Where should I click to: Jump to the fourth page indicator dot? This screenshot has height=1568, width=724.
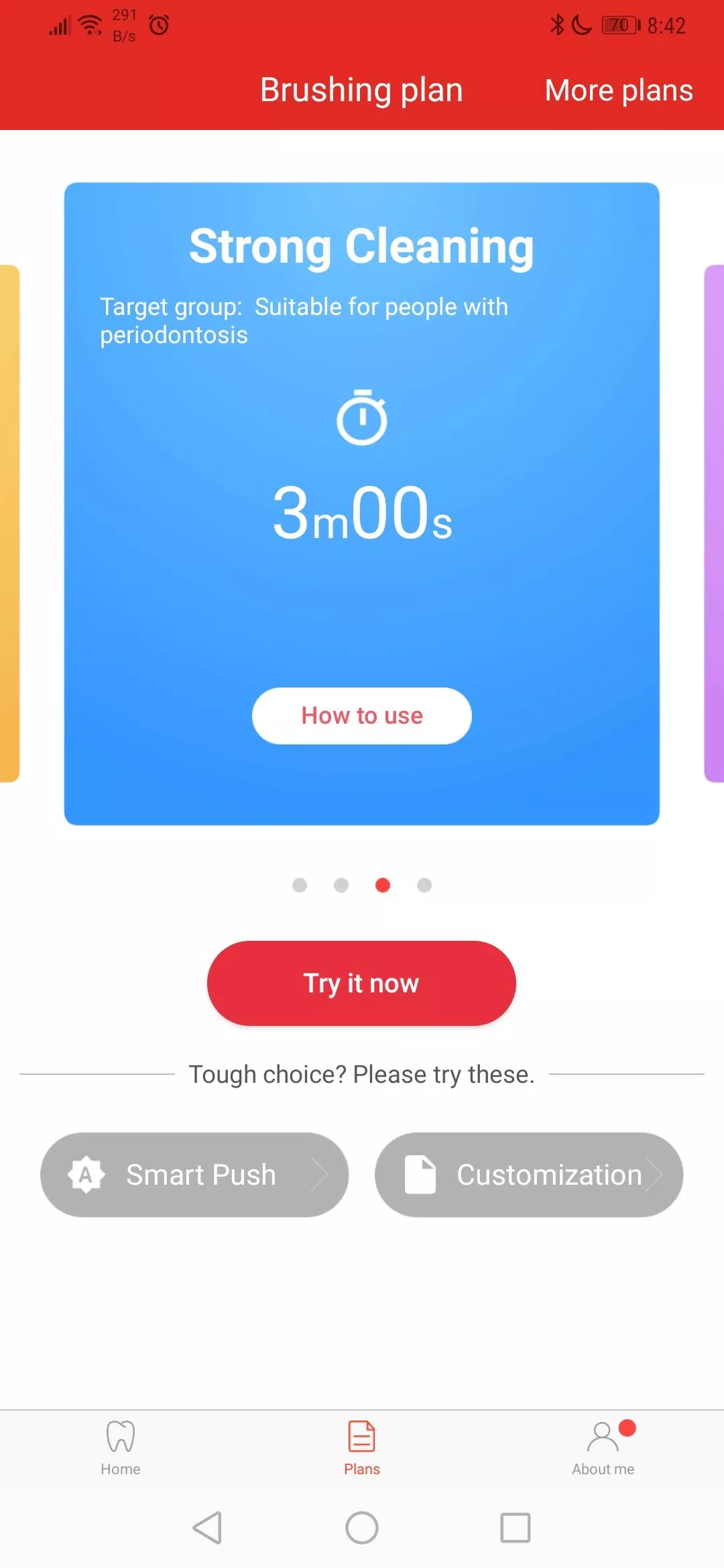tap(424, 885)
